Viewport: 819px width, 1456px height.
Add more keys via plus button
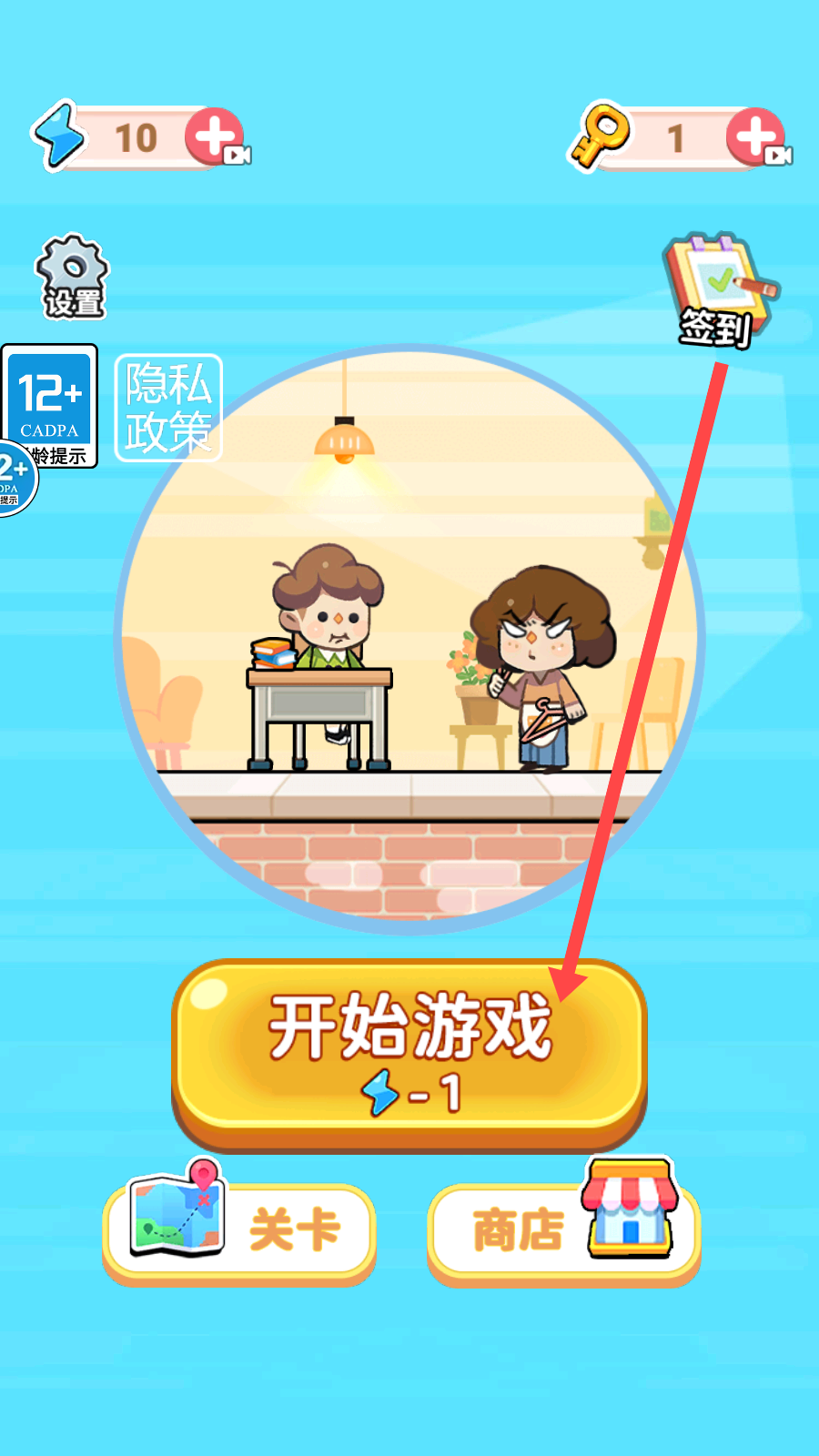coord(758,137)
